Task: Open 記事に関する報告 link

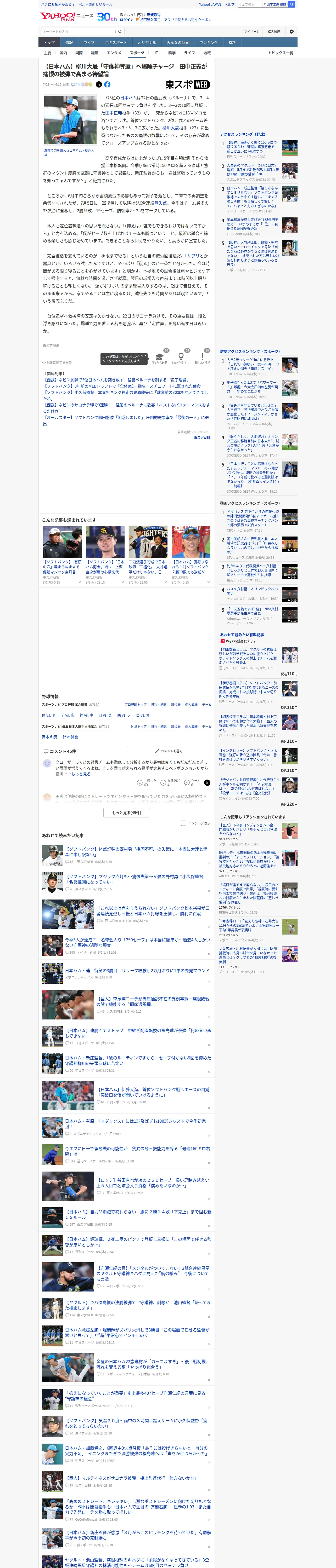Action: (x=57, y=362)
